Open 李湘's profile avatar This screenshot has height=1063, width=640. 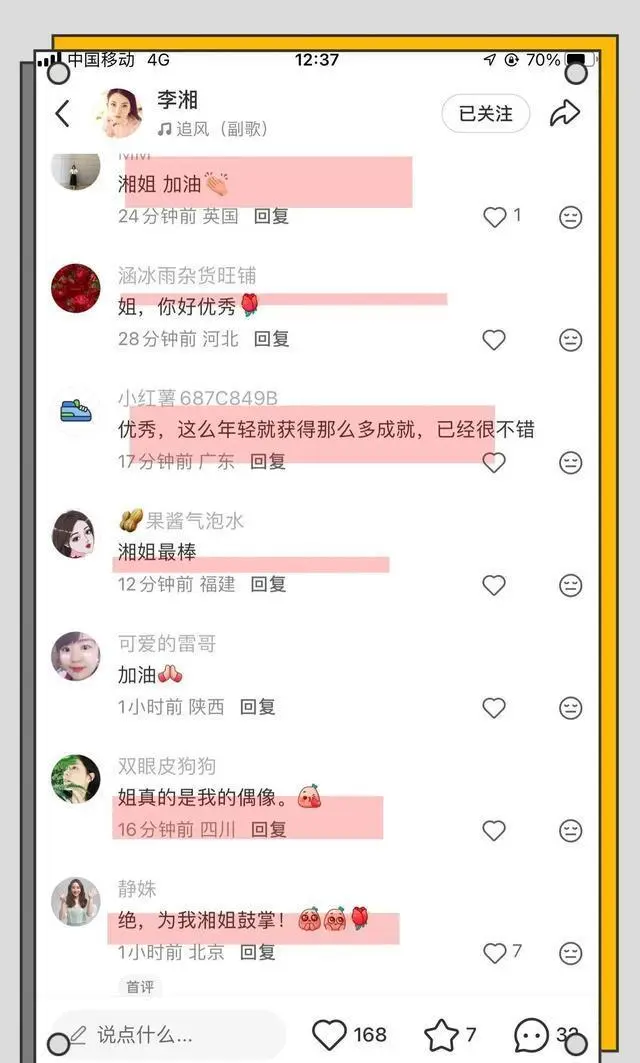[x=119, y=113]
